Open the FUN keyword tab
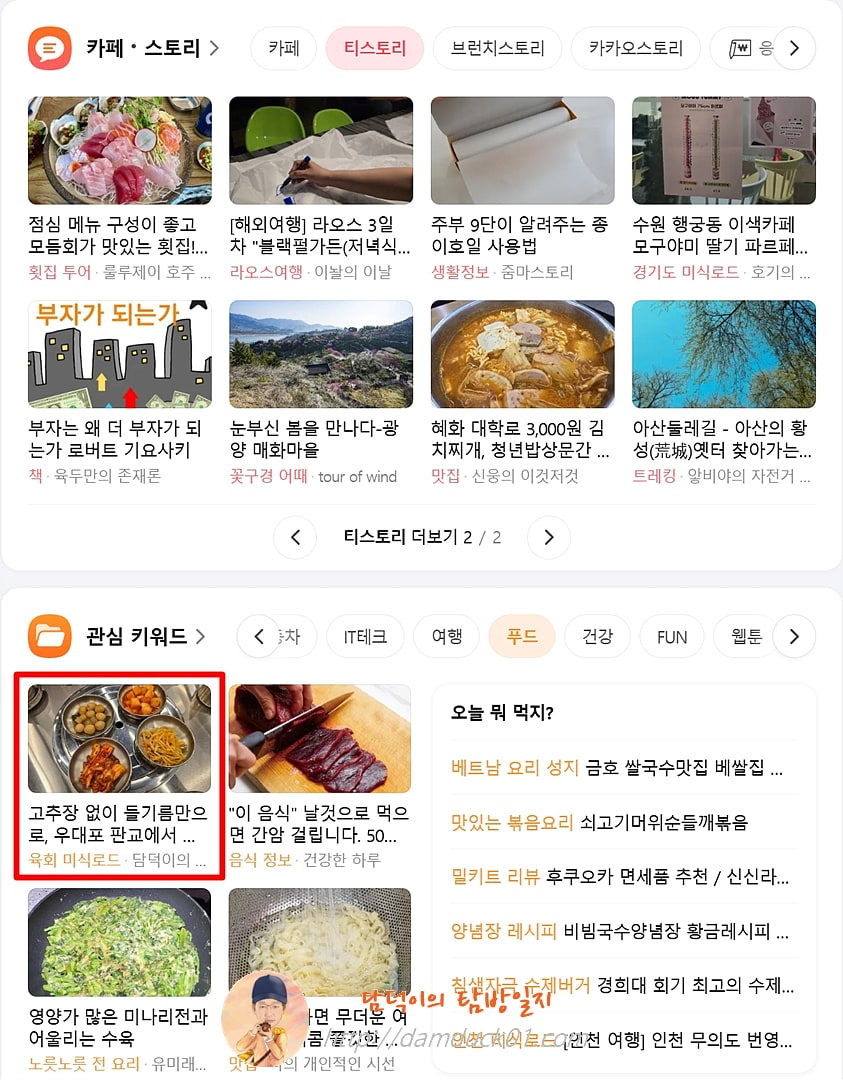The height and width of the screenshot is (1080, 843). 671,636
